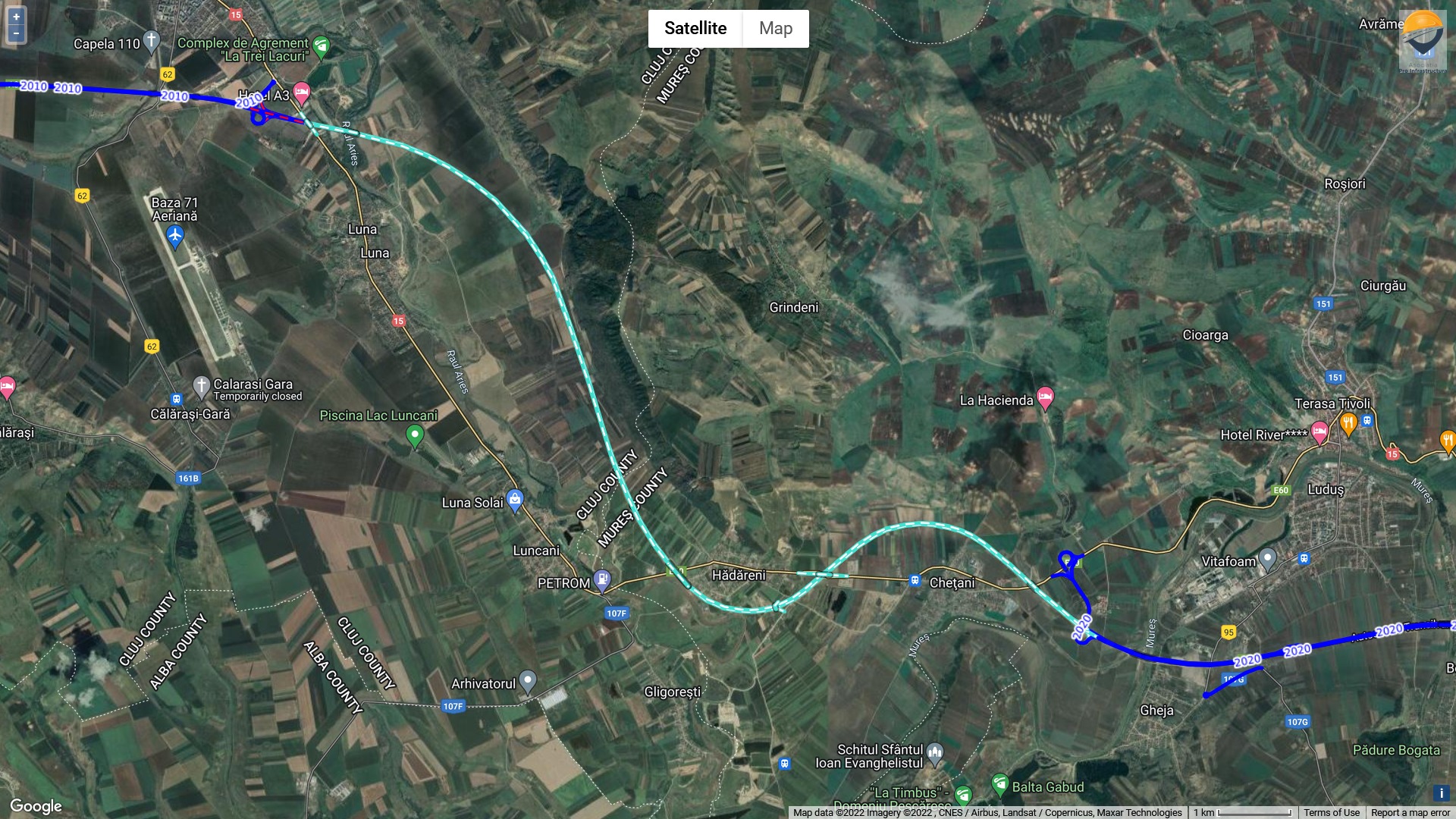The height and width of the screenshot is (819, 1456).
Task: Open Google logo link
Action: pyautogui.click(x=36, y=806)
